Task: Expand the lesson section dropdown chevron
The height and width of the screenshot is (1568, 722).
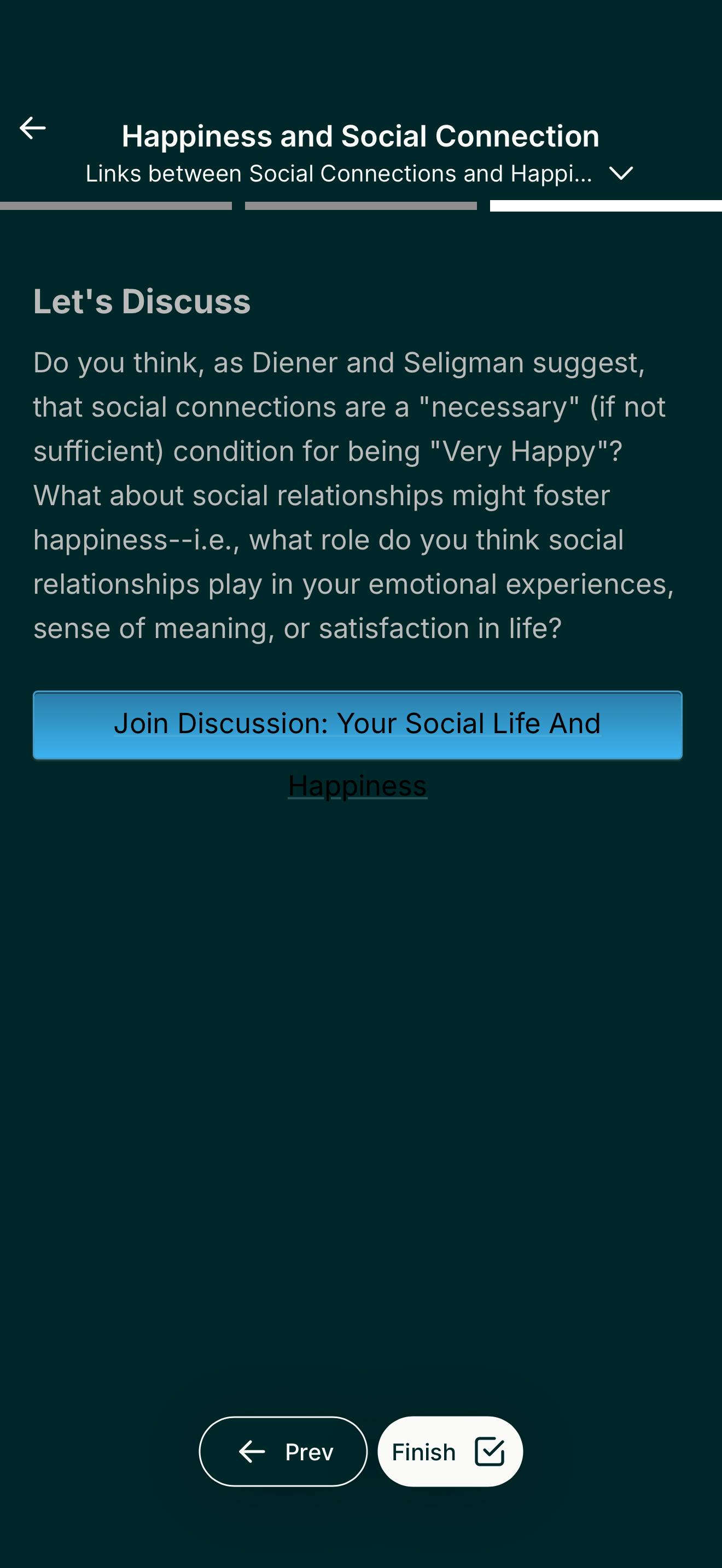Action: 621,174
